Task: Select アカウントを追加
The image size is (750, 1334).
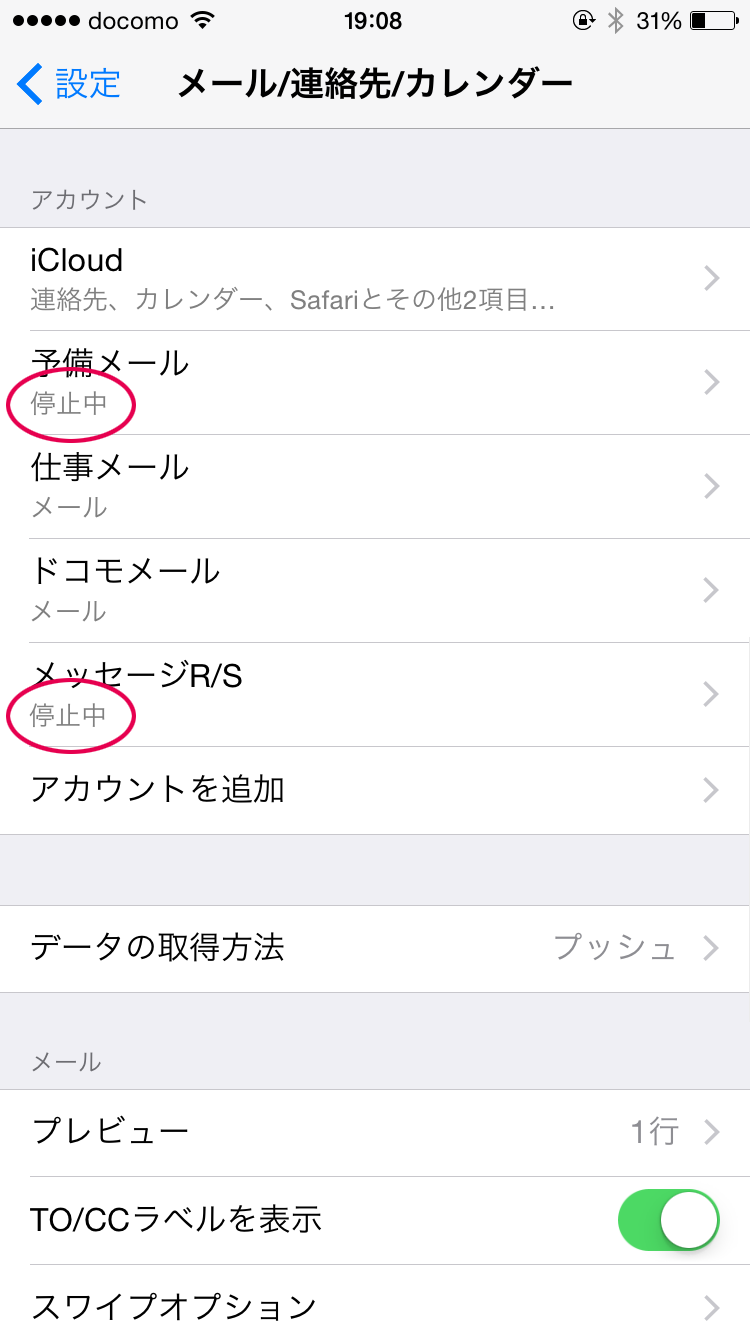Action: pos(375,790)
